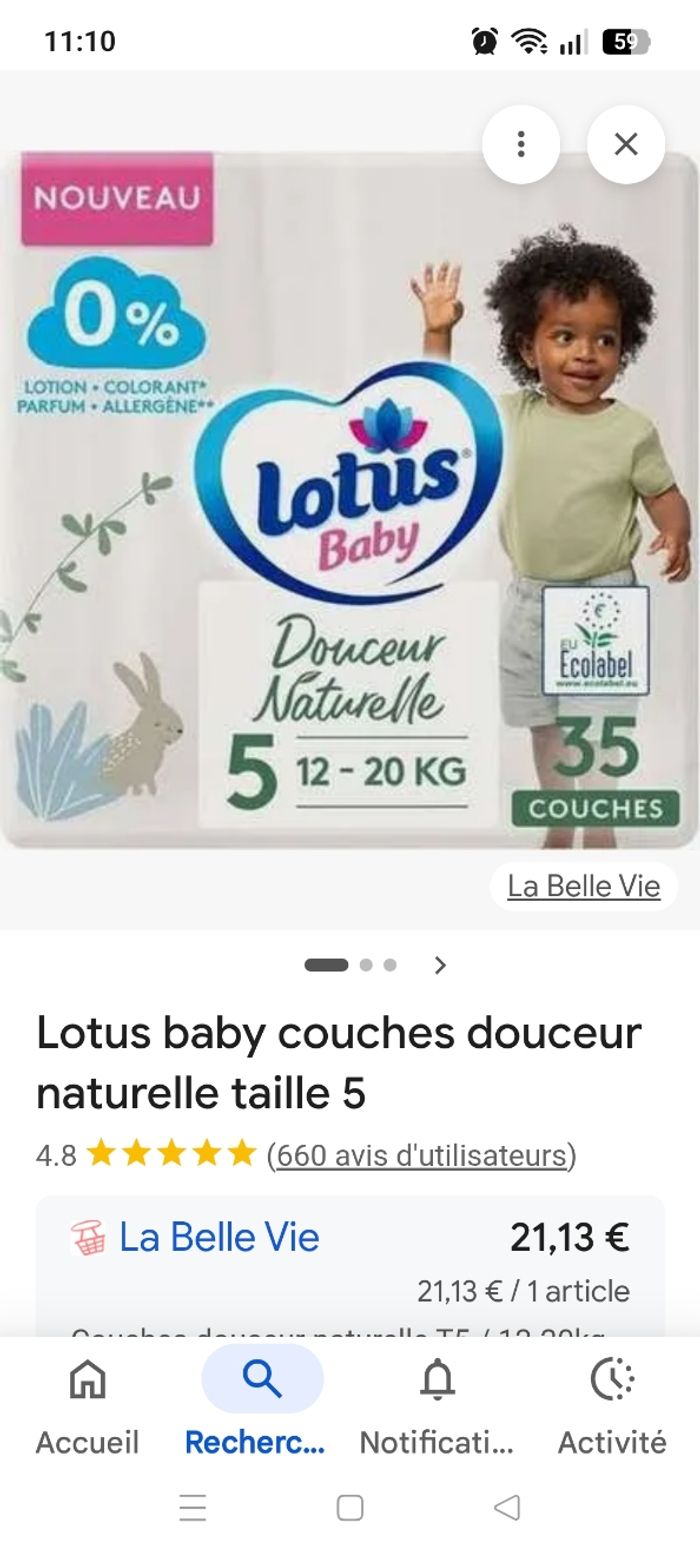Read the 660 avis d'utilisateurs
Viewport: 700px width, 1556px height.
[x=421, y=1155]
